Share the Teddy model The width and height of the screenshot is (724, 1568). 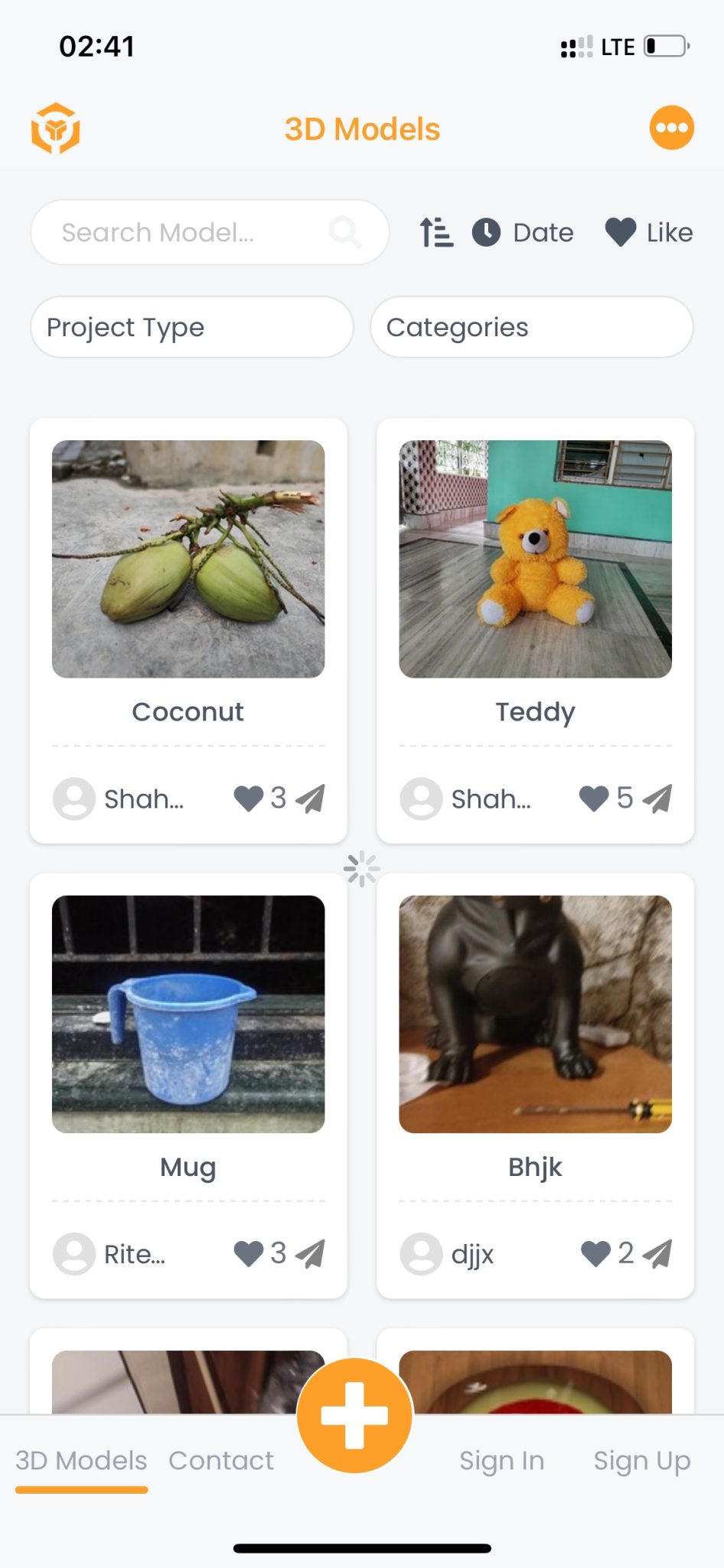click(x=657, y=799)
